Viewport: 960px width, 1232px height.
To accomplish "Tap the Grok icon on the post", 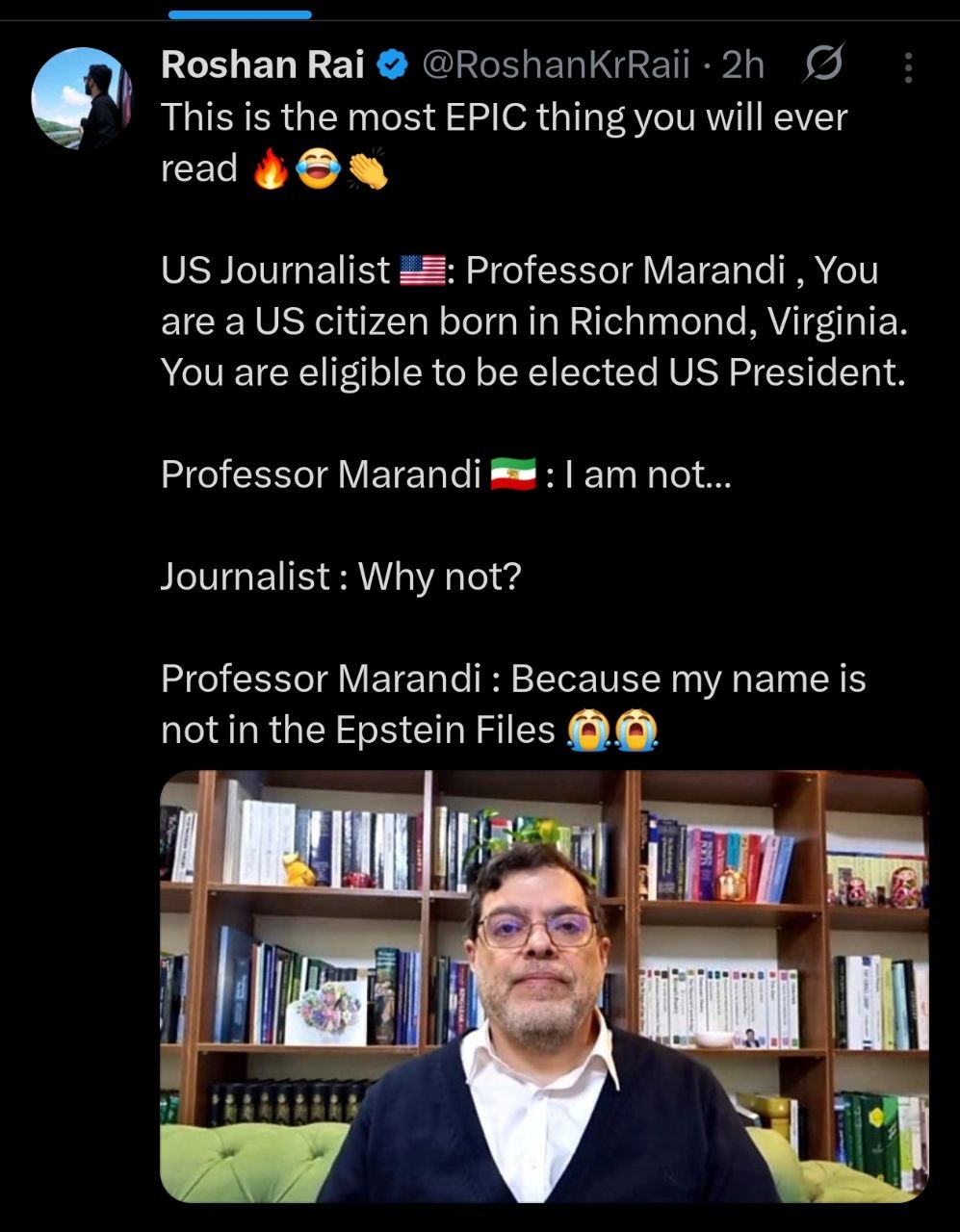I will (x=823, y=65).
